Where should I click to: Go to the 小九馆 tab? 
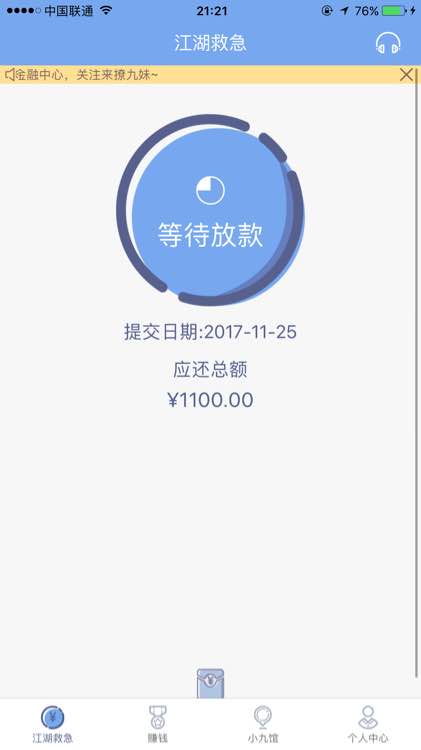(x=263, y=724)
